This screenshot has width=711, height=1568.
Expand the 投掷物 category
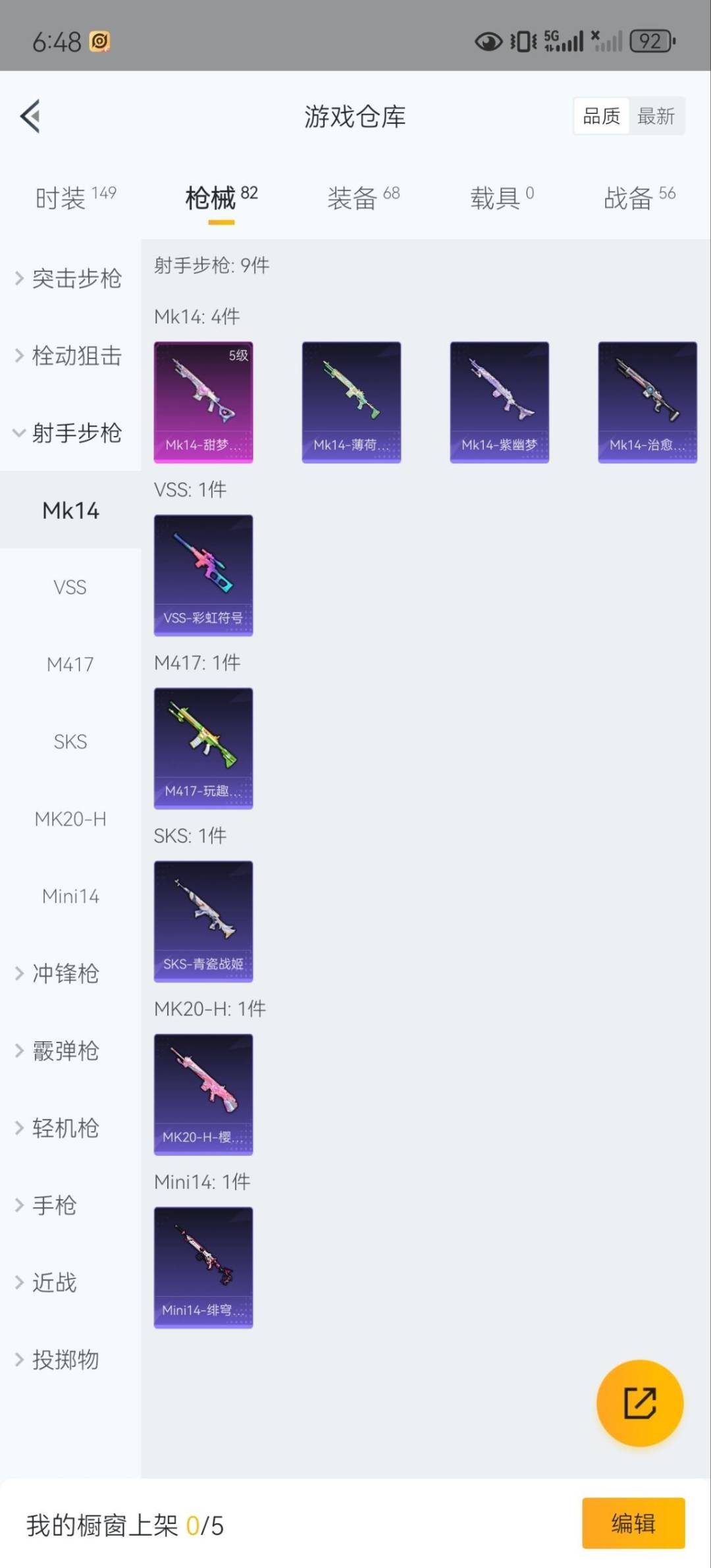(59, 1359)
